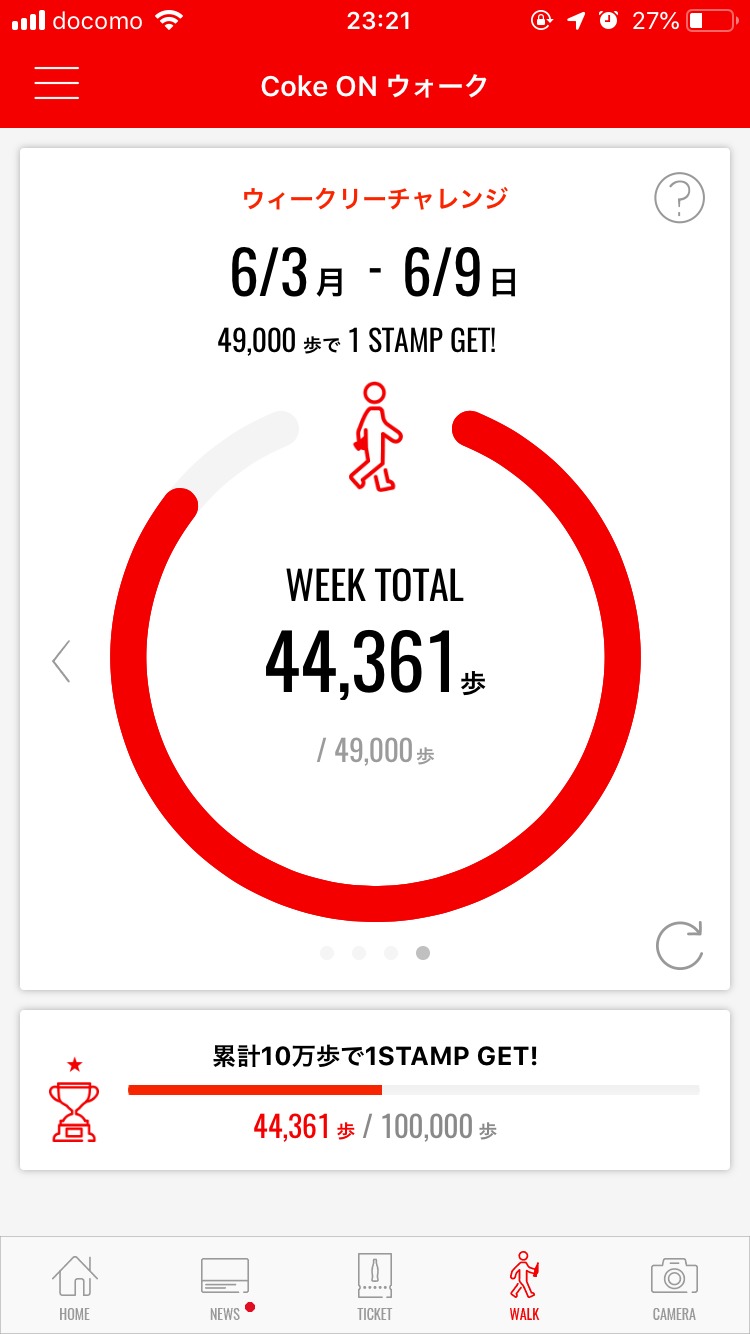Go to previous week with left chevron
Viewport: 750px width, 1334px height.
[x=62, y=661]
